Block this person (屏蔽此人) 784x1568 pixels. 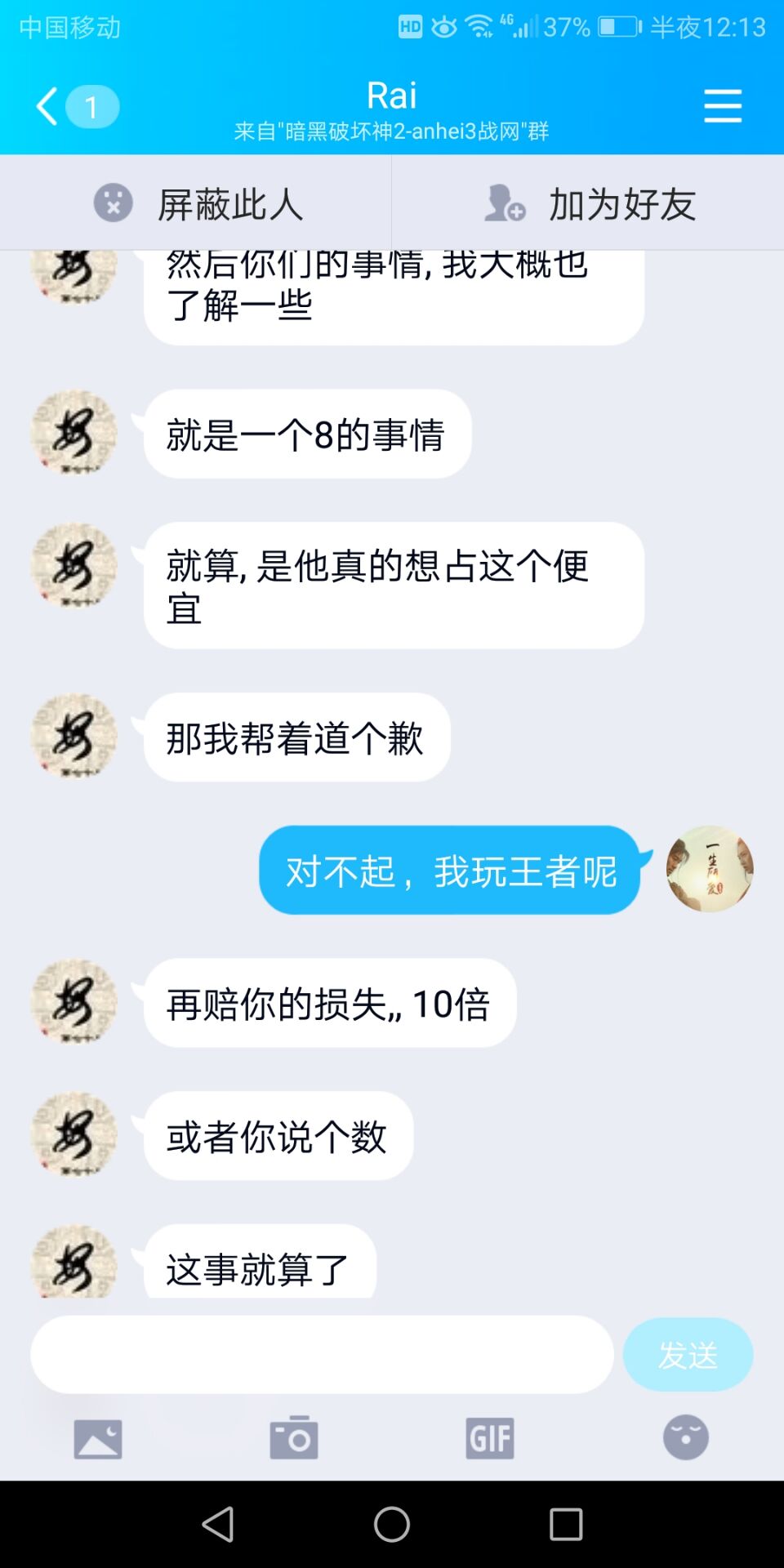point(196,203)
